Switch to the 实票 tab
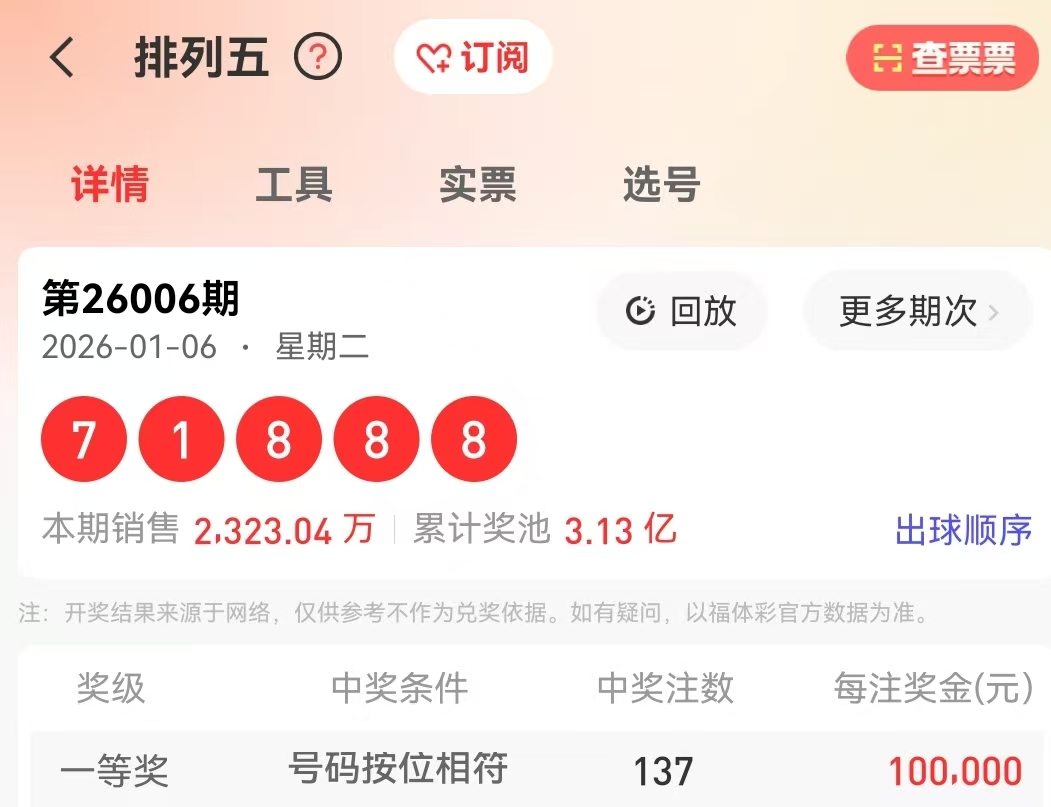 point(478,185)
